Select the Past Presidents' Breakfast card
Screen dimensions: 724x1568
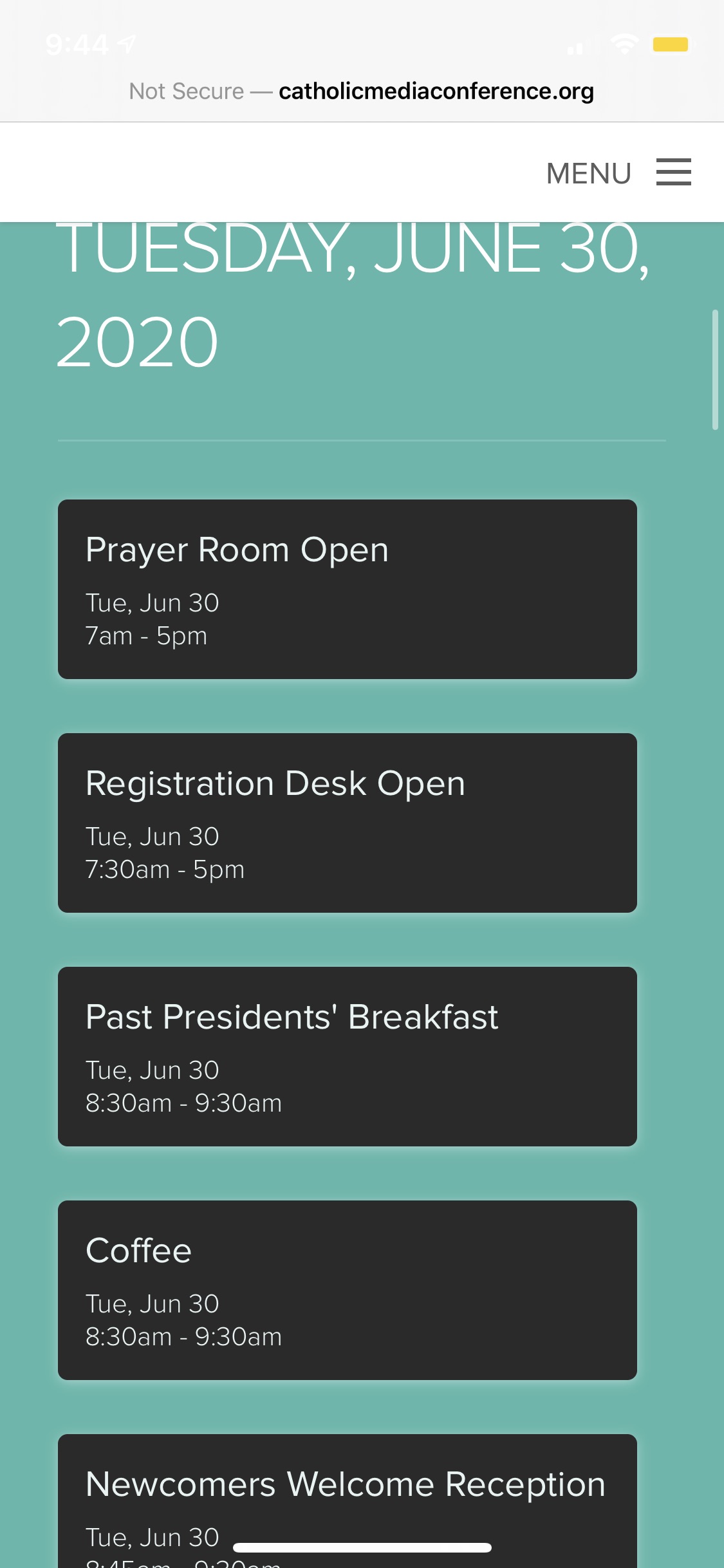coord(348,1056)
